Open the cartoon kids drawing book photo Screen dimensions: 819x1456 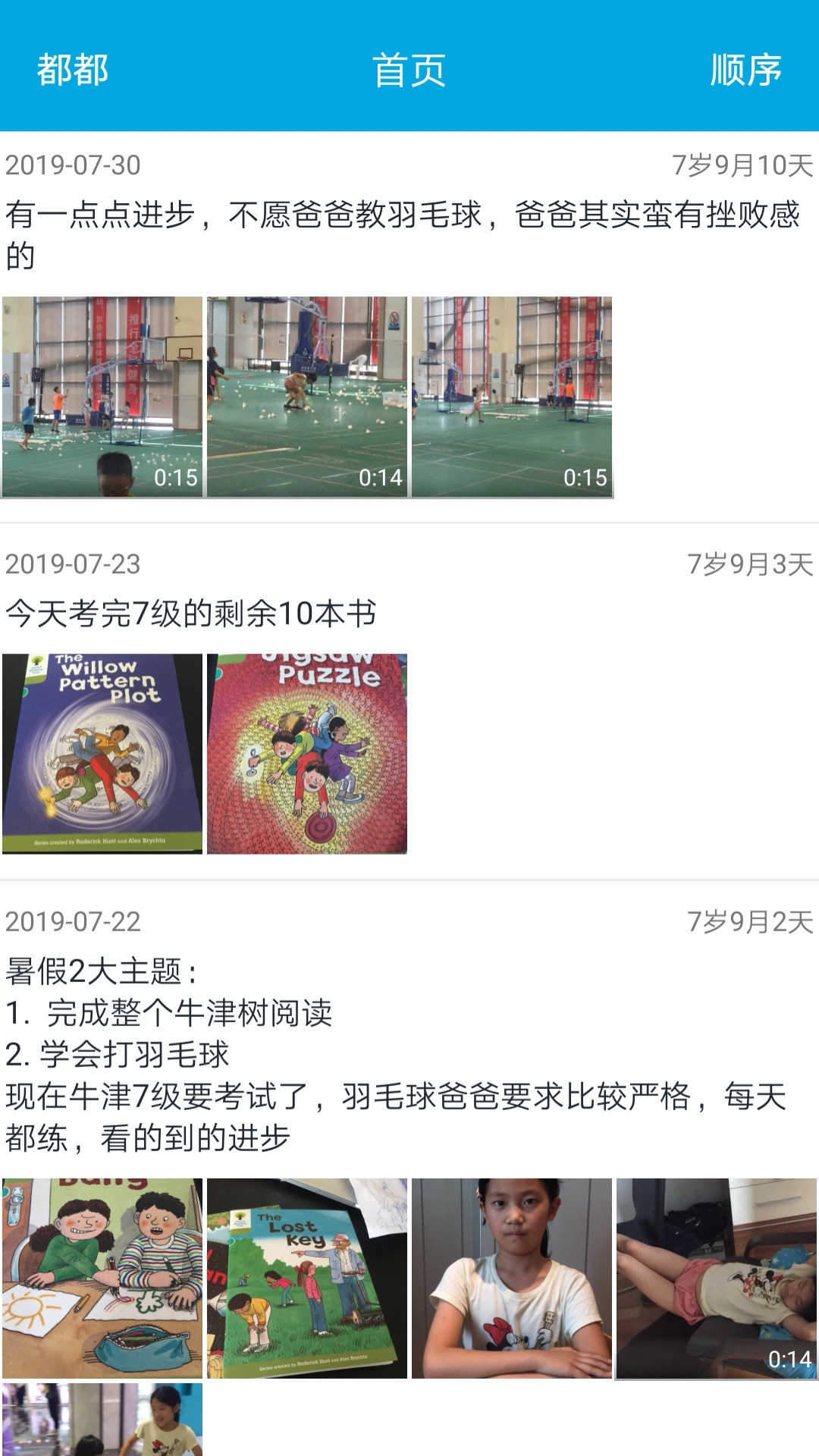(102, 1278)
